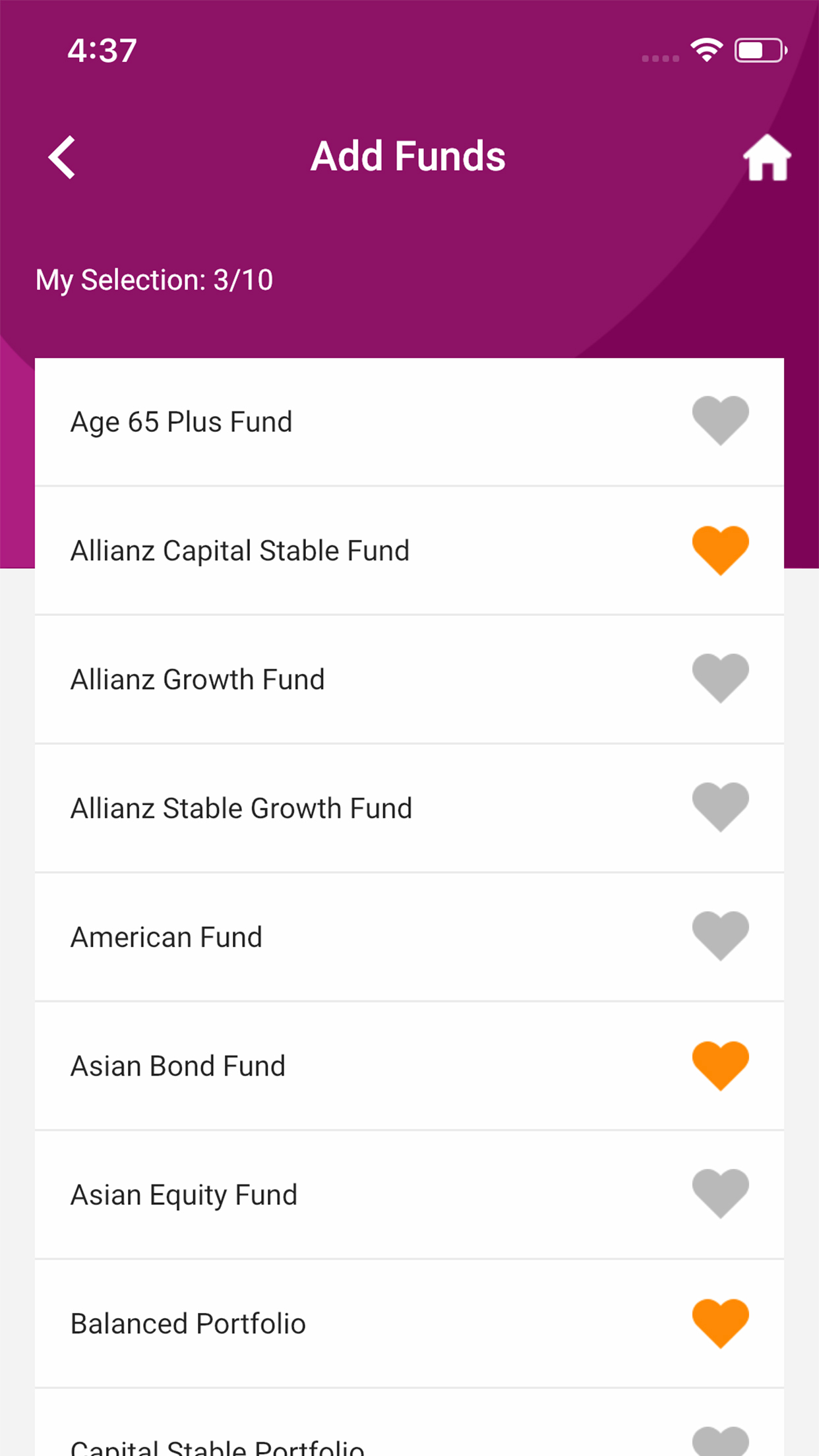Select the heart icon for American Fund
The width and height of the screenshot is (819, 1456).
point(720,936)
